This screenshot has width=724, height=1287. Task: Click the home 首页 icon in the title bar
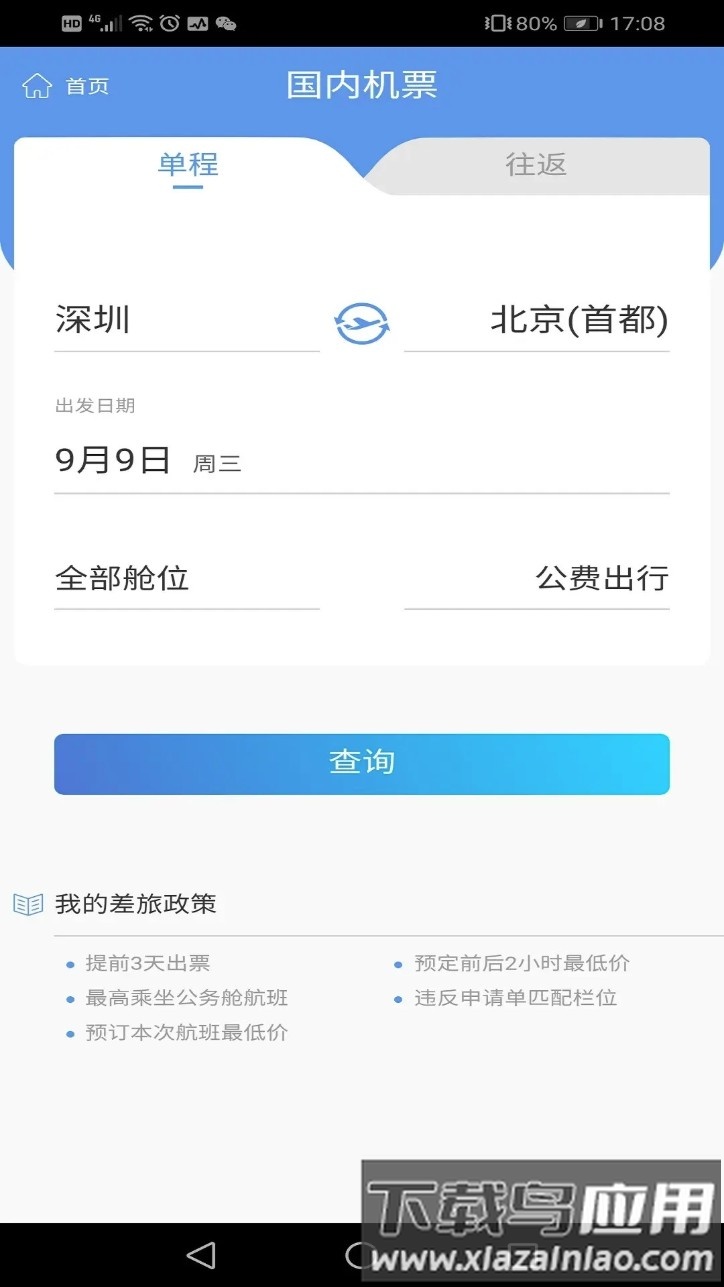coord(37,86)
